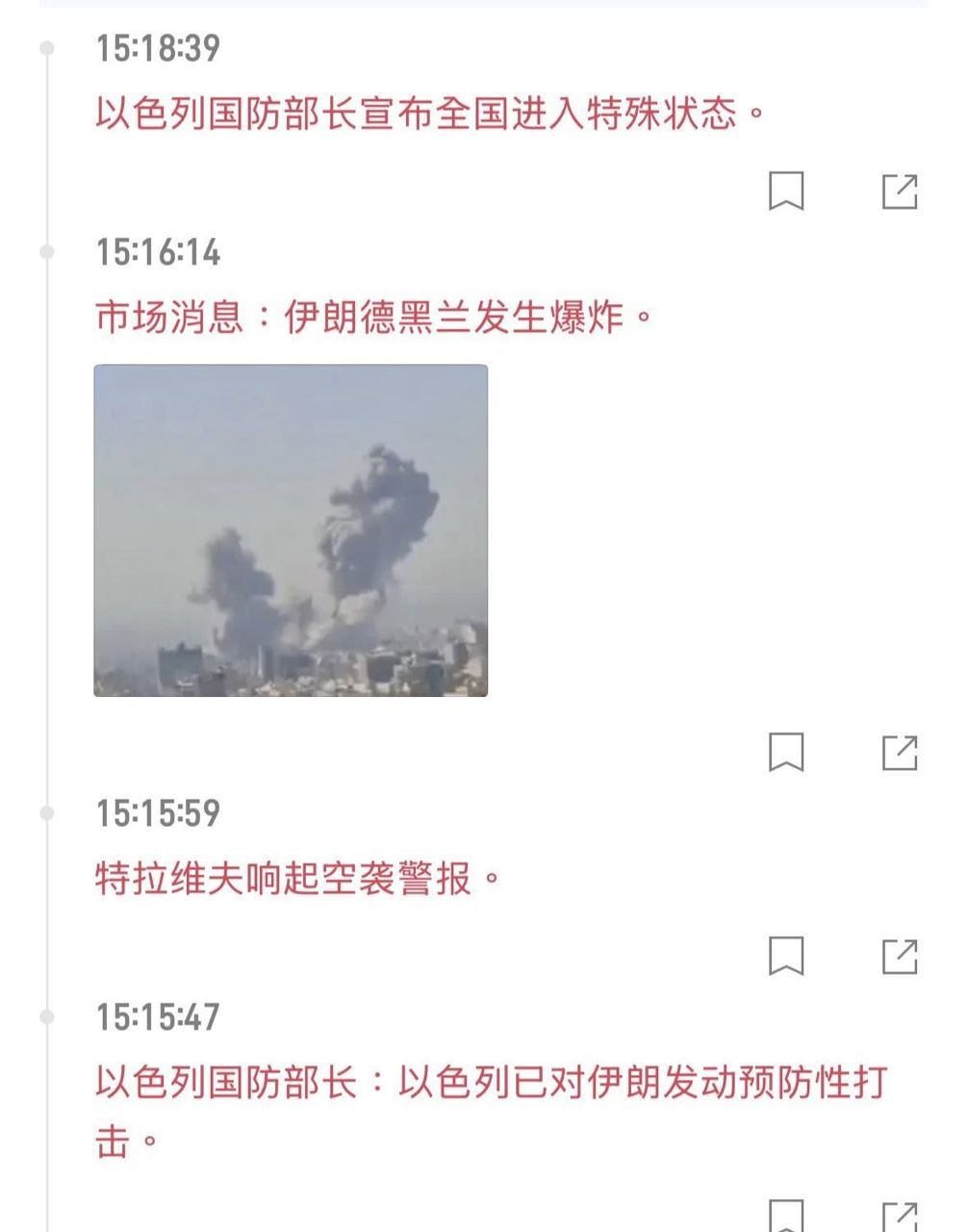The width and height of the screenshot is (969, 1232).
Task: Bookmark the 15:15:59 Tel Aviv air raid news
Action: [786, 956]
